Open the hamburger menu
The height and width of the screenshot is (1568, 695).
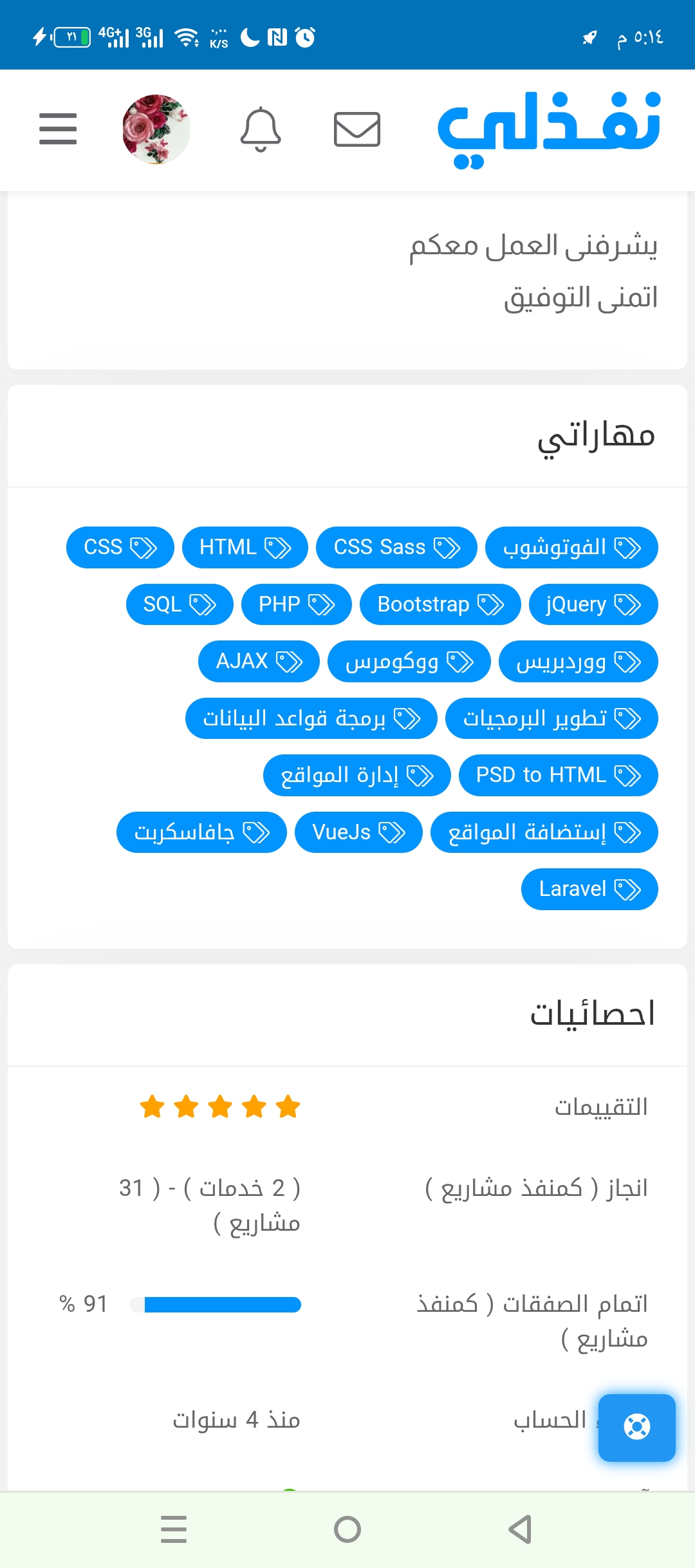(x=58, y=129)
